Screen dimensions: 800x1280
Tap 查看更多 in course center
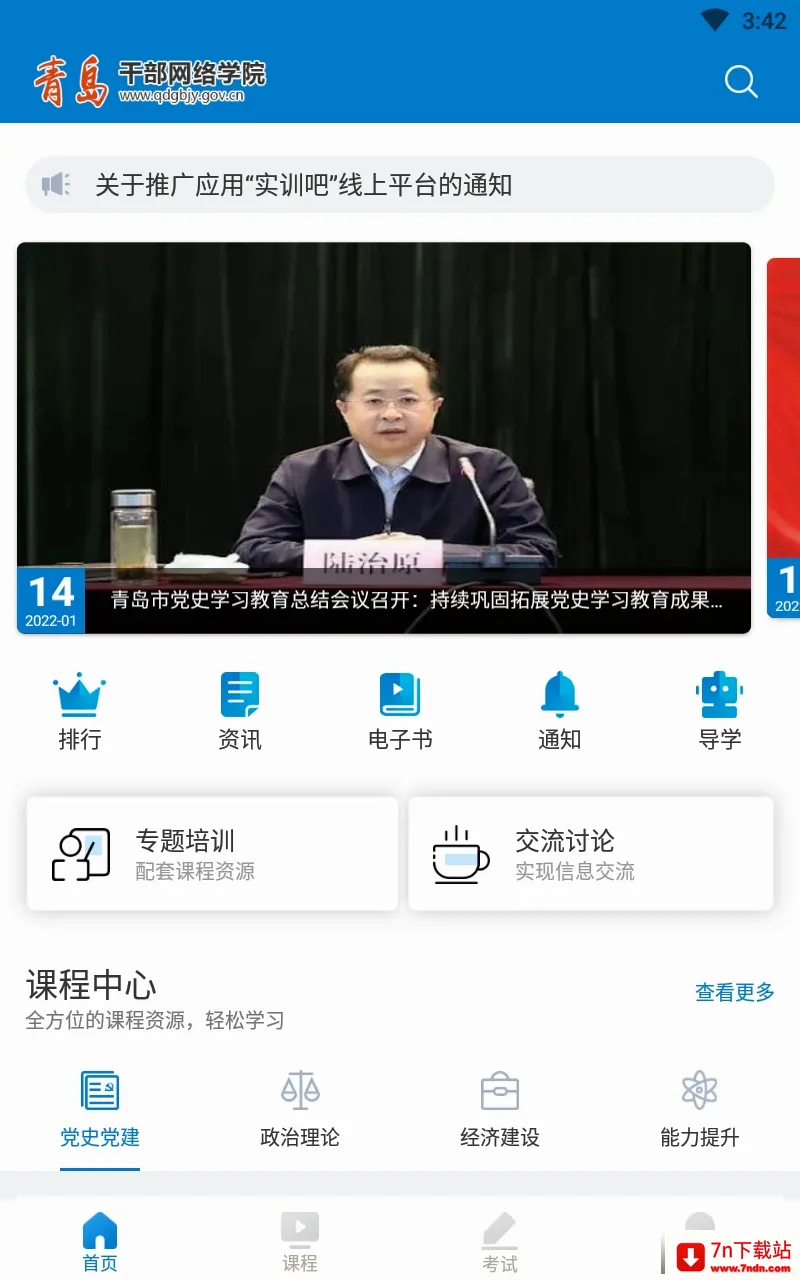tap(735, 992)
